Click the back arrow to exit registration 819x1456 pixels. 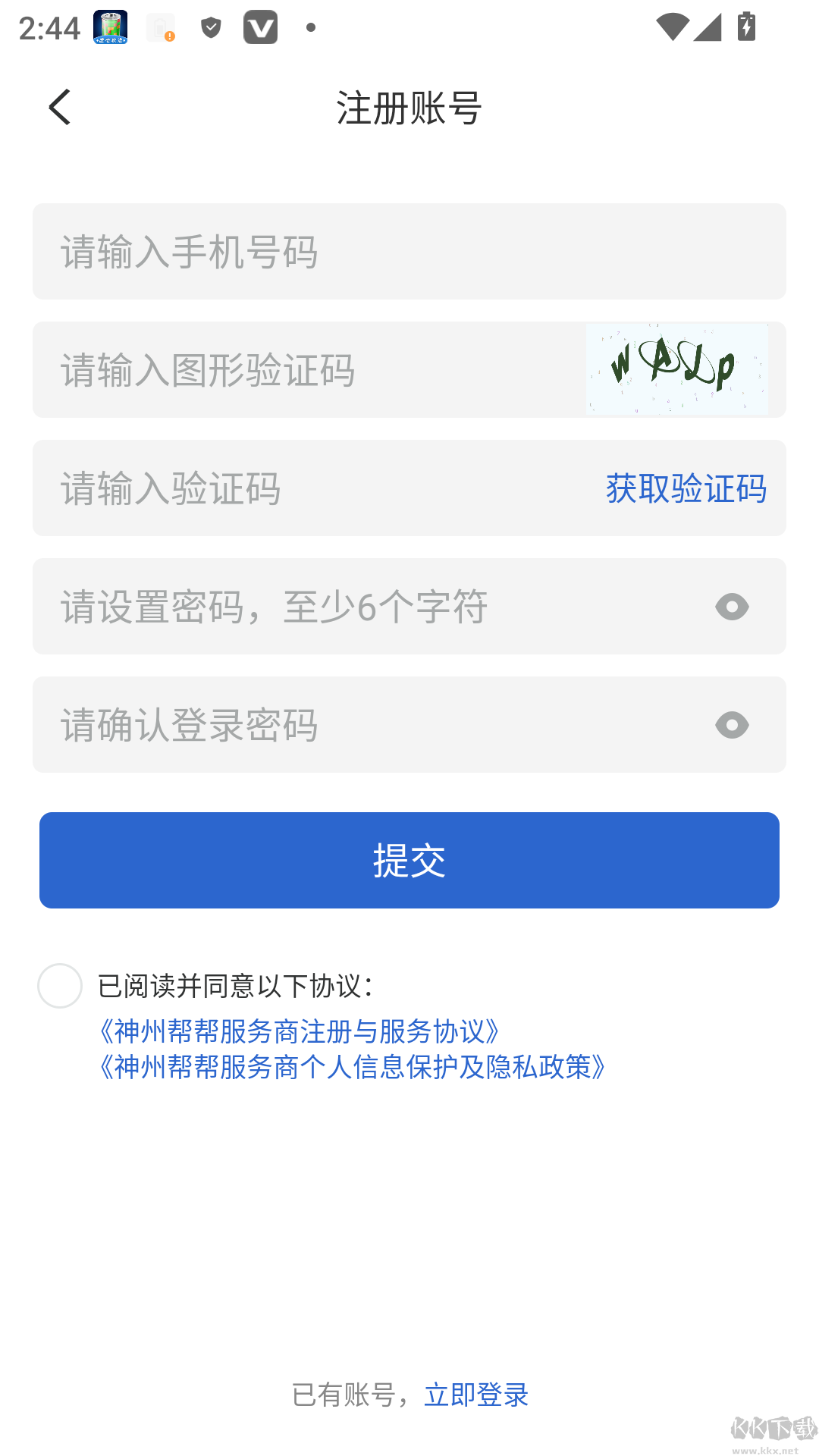point(59,107)
